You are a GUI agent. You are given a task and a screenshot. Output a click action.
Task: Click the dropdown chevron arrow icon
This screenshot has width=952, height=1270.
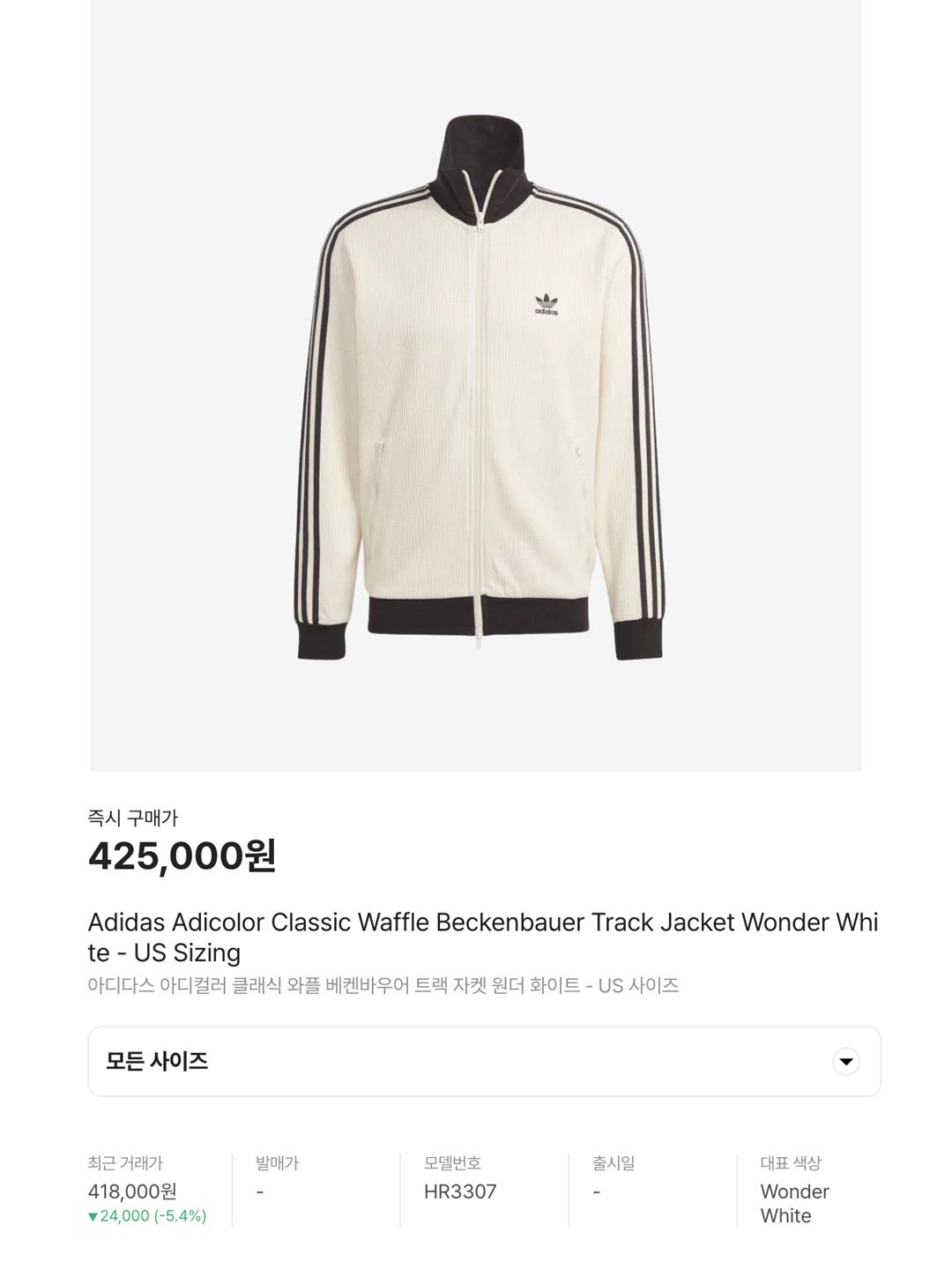tap(845, 1061)
